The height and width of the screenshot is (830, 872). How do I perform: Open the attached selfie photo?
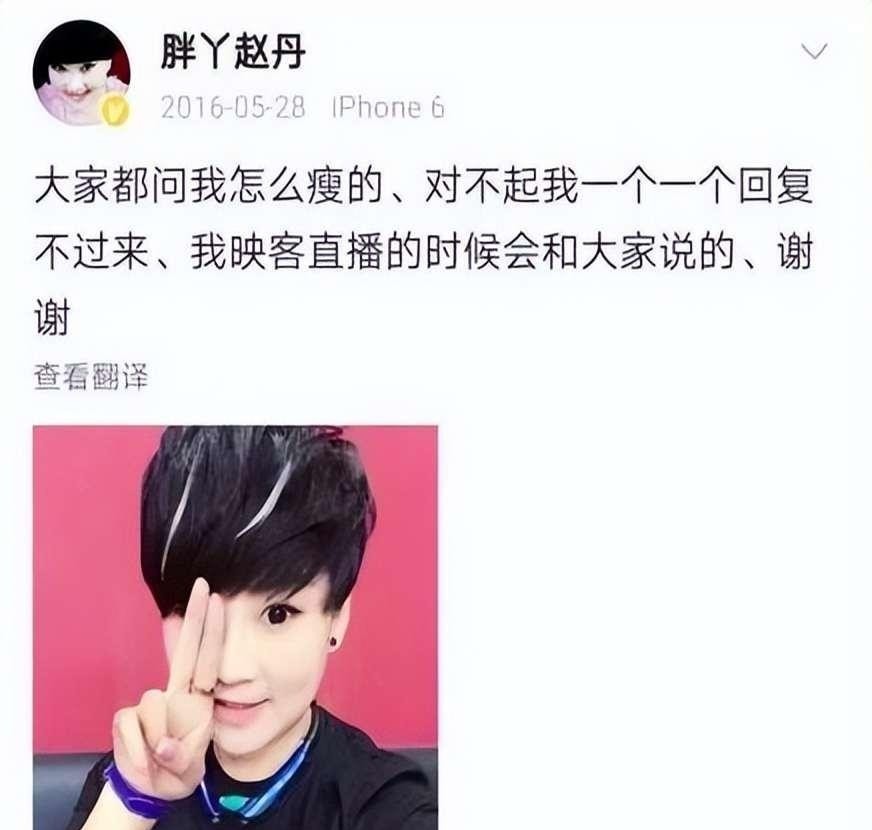click(235, 625)
